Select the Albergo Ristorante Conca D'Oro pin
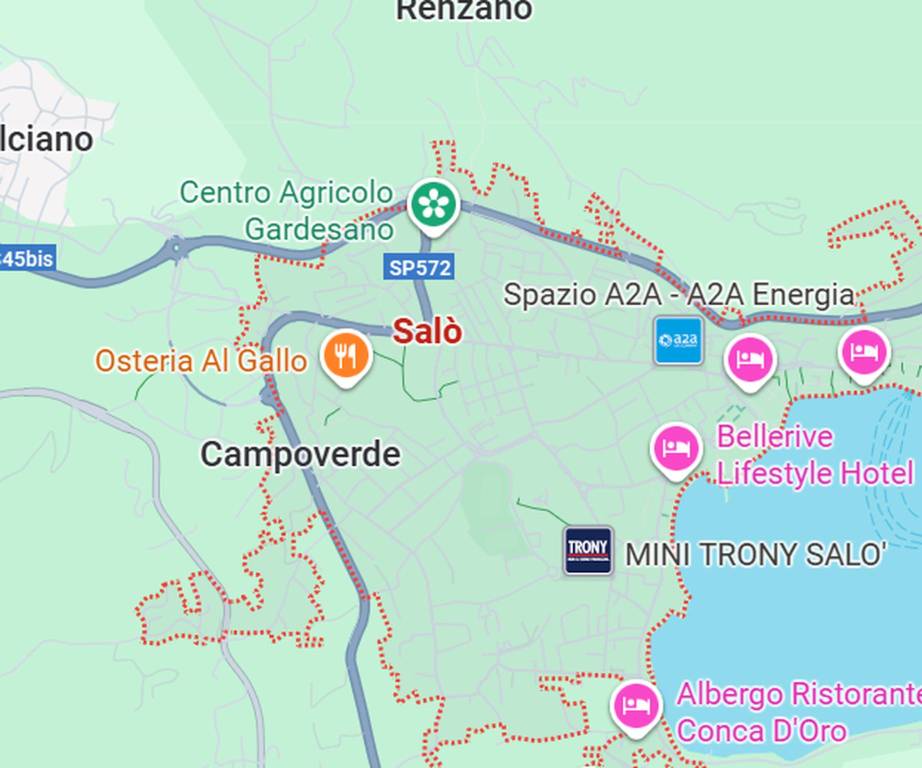 (636, 705)
